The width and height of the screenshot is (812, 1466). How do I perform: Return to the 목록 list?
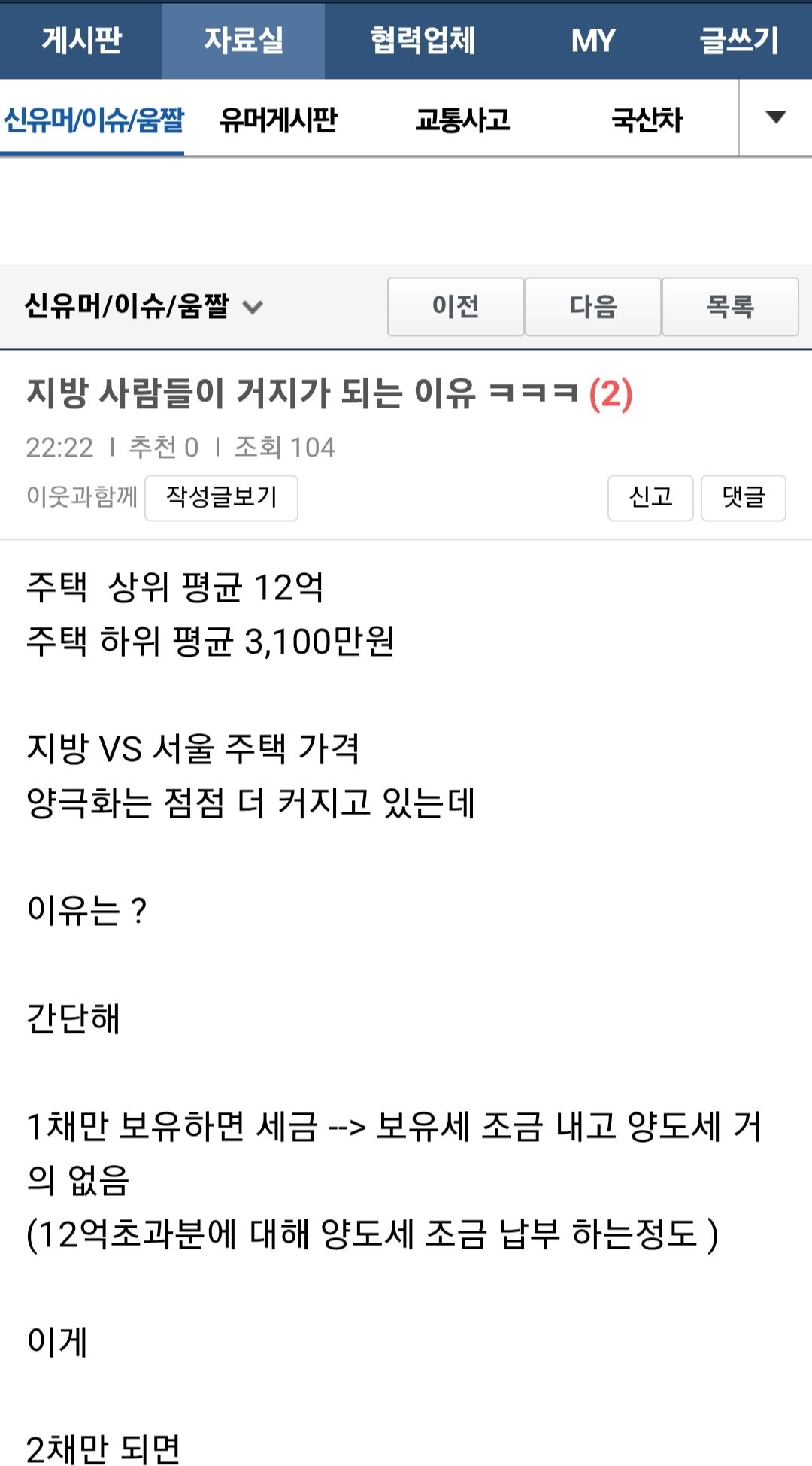click(x=730, y=307)
